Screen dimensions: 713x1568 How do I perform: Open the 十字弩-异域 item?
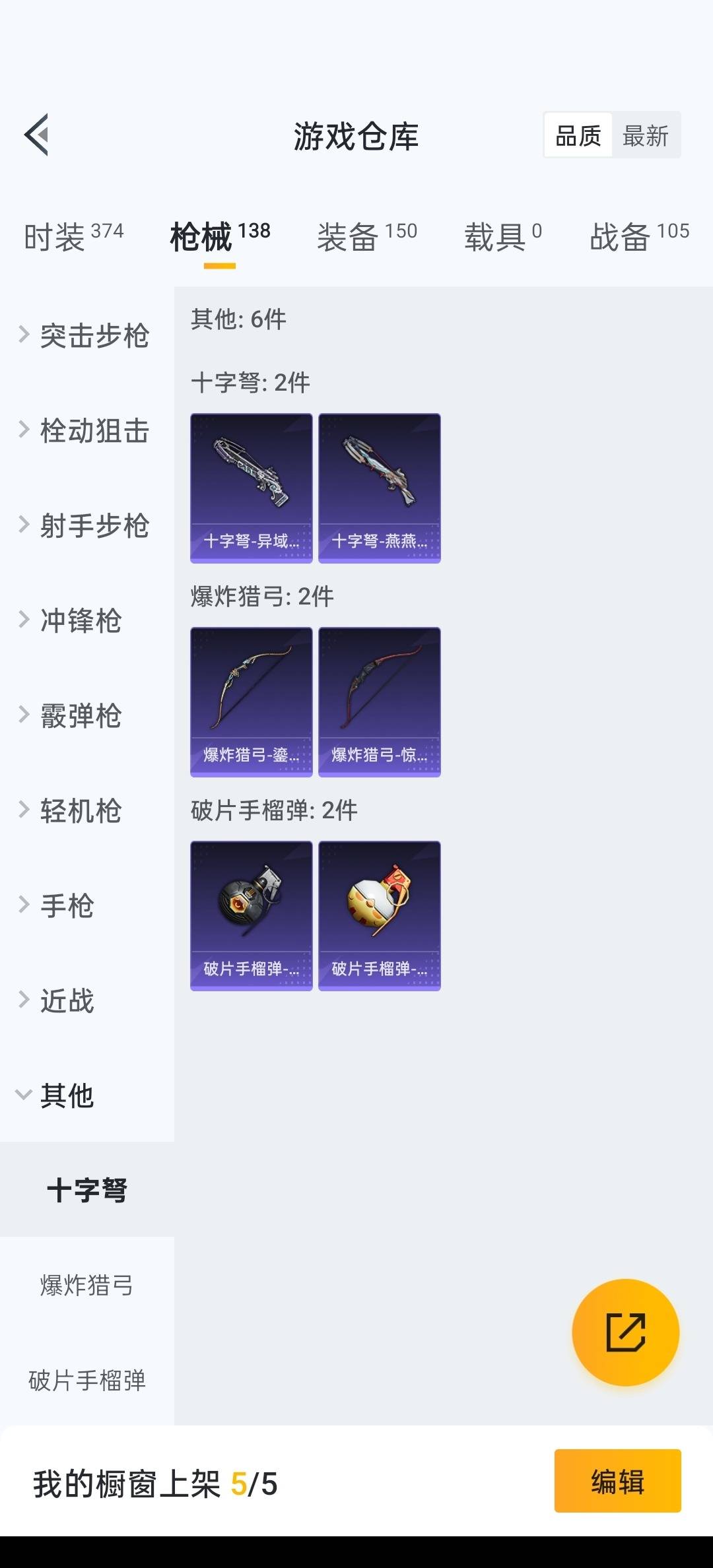(x=252, y=488)
